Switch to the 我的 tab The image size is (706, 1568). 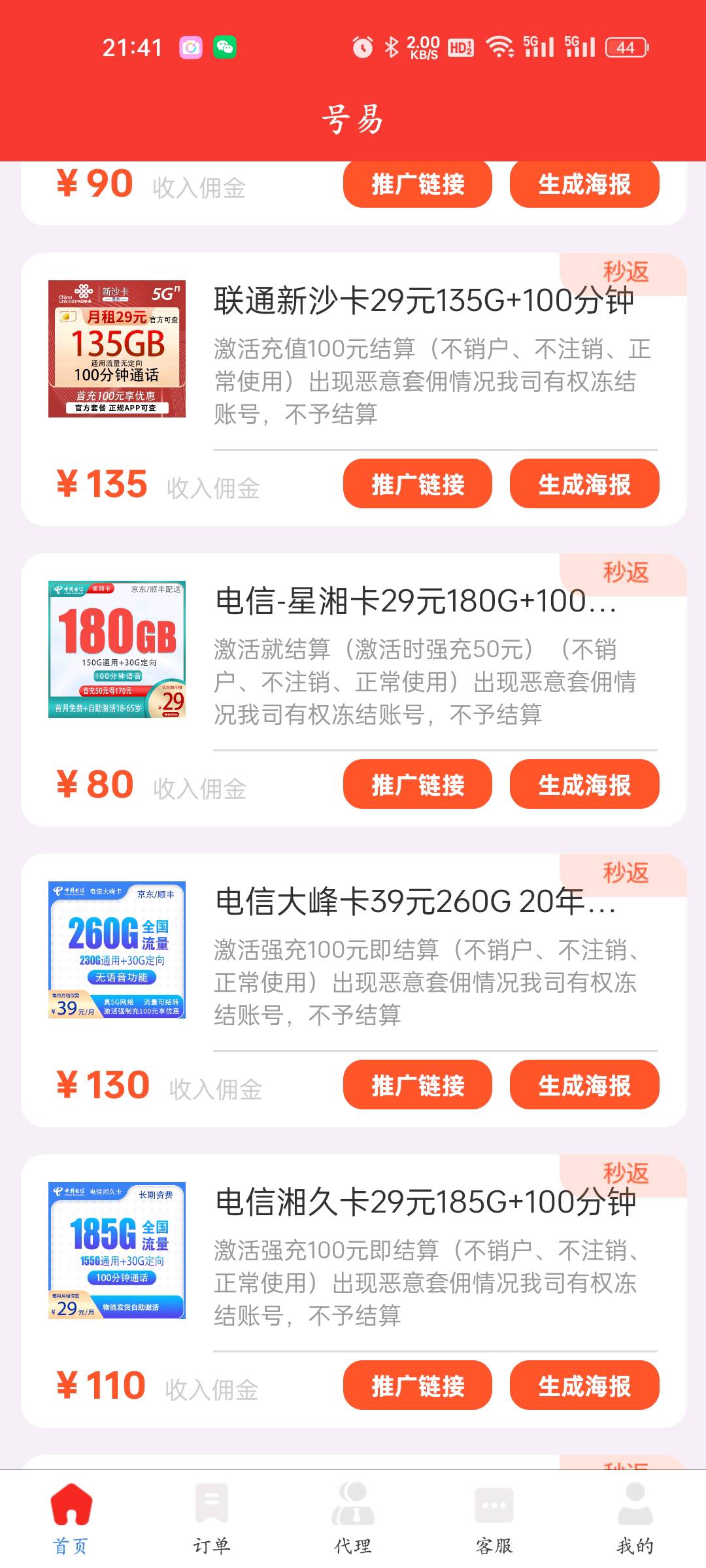[x=635, y=1519]
